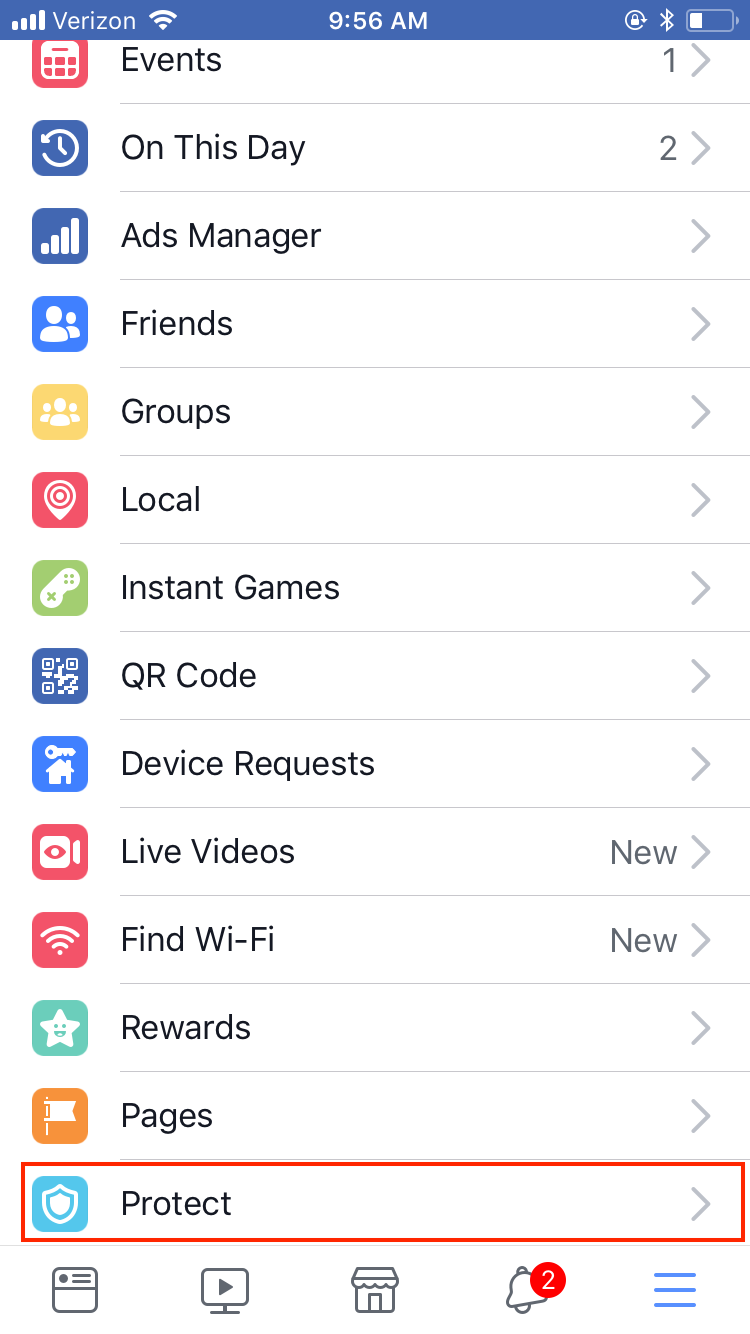Viewport: 750px width, 1334px height.
Task: Switch to the Marketplace tab
Action: coord(375,1290)
